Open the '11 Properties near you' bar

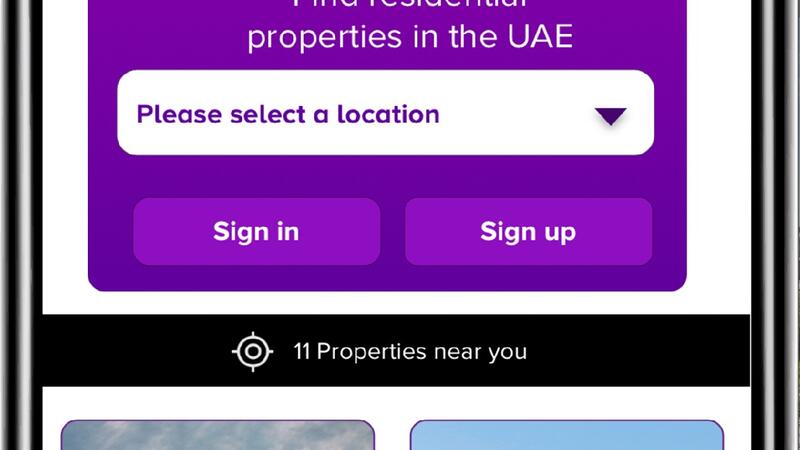click(395, 351)
